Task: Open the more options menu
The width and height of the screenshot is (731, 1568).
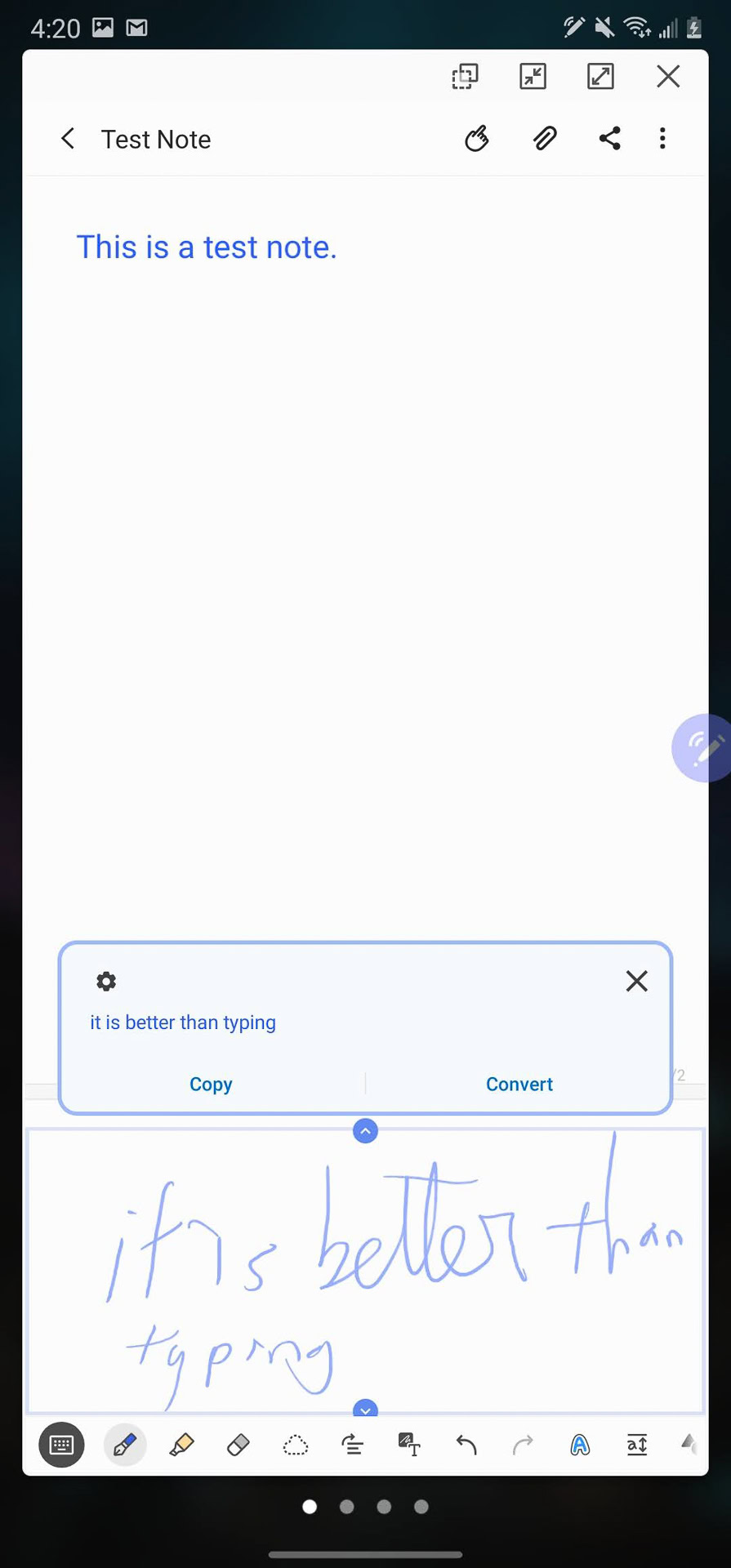Action: point(662,139)
